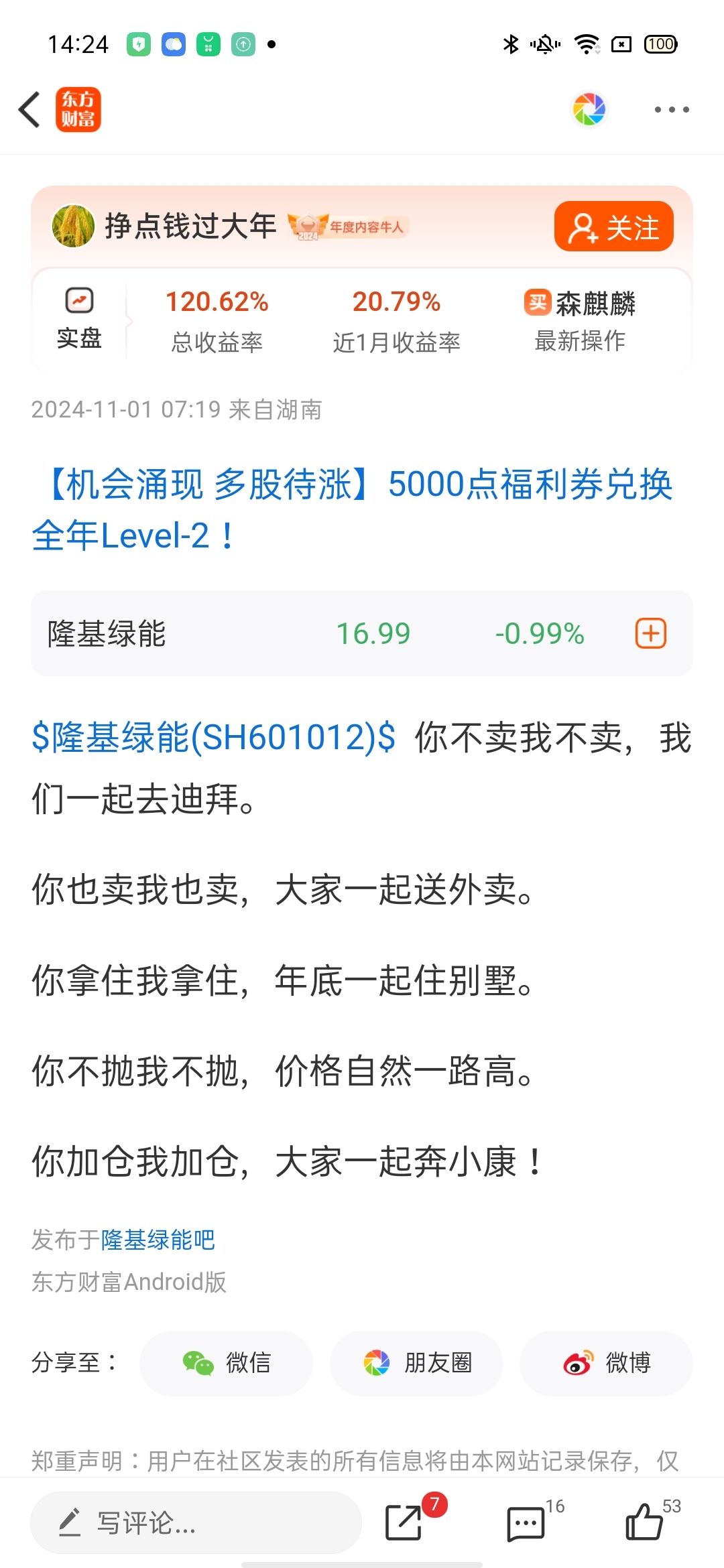Add 隆基绿能 to watchlist with plus icon

[x=650, y=633]
